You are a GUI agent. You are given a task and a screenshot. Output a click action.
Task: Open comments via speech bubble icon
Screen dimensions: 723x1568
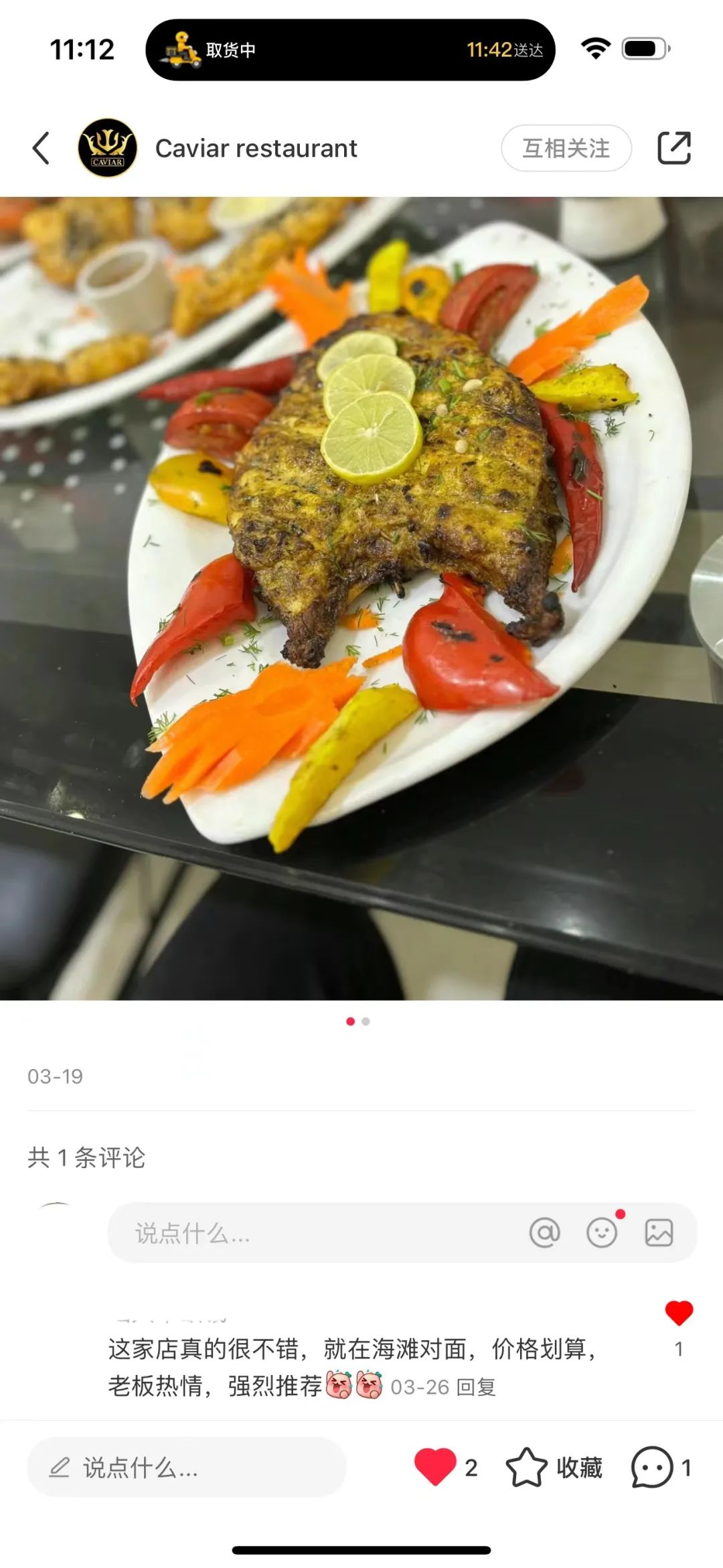click(x=651, y=1467)
